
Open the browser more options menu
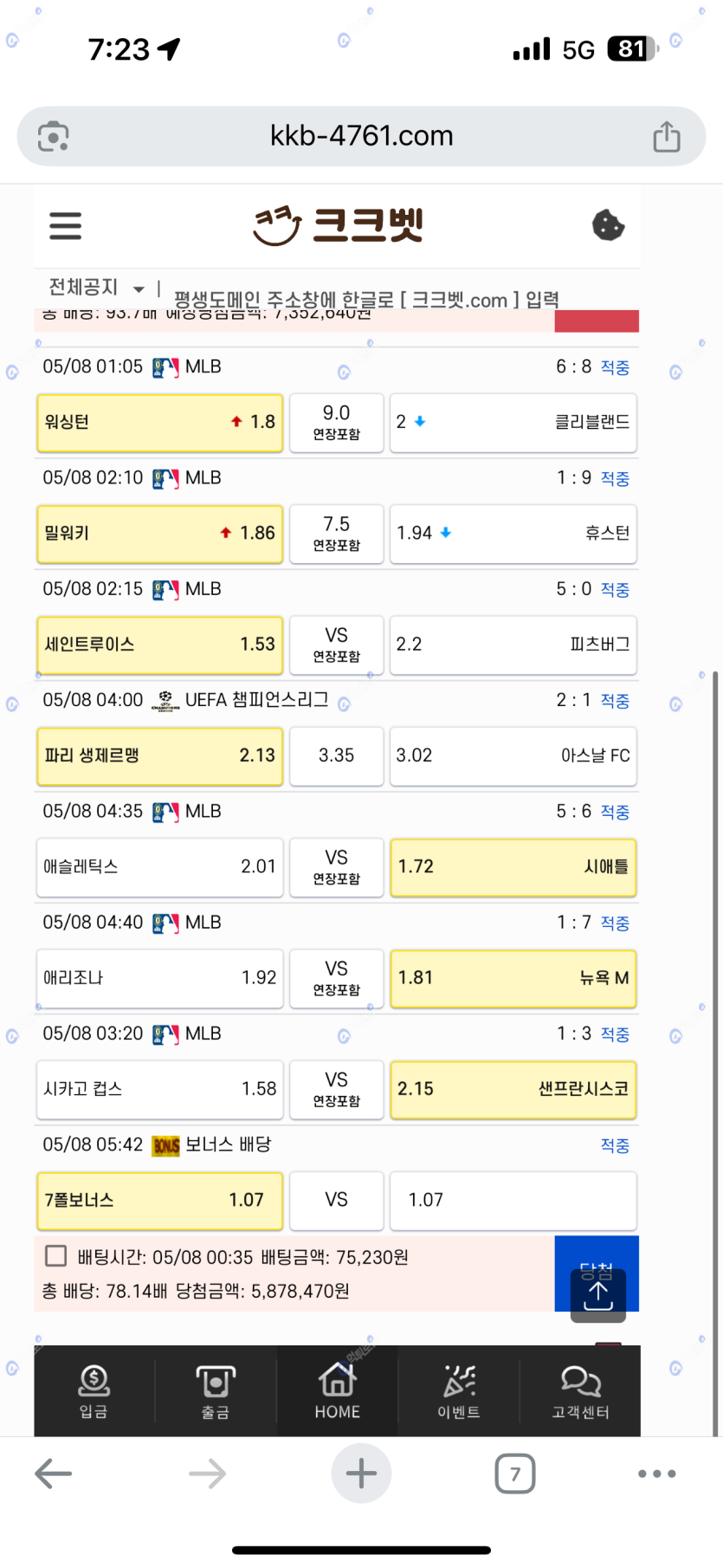pyautogui.click(x=656, y=1474)
